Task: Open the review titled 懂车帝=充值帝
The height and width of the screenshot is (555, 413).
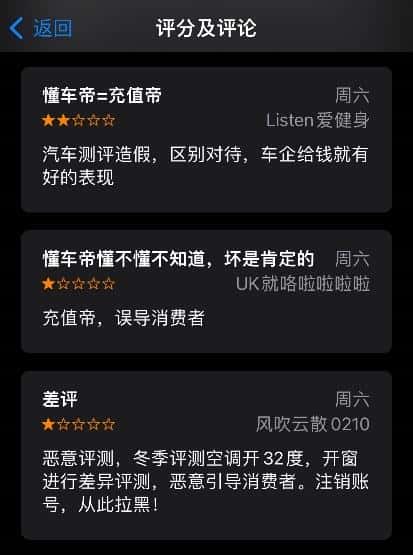Action: point(206,139)
